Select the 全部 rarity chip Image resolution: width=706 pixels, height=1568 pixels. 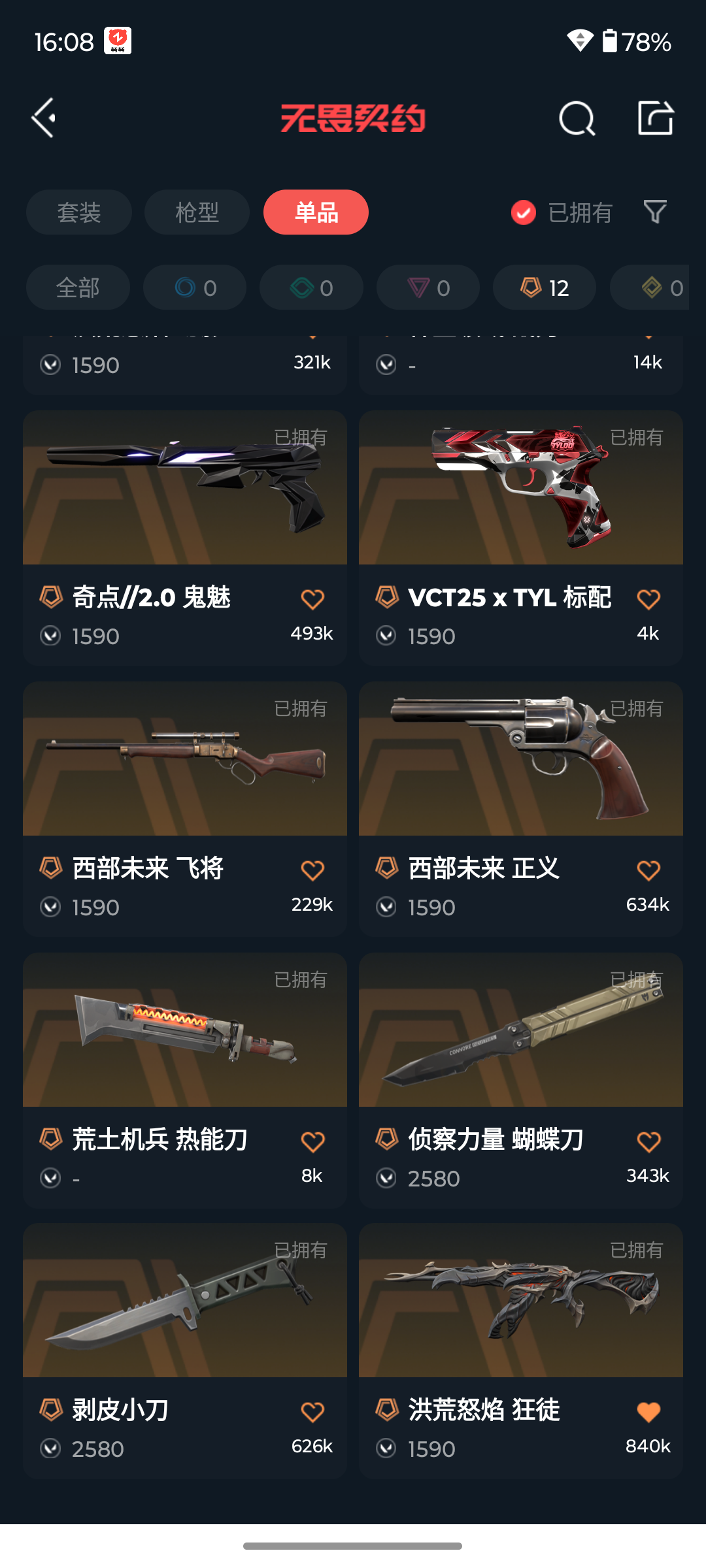tap(78, 287)
